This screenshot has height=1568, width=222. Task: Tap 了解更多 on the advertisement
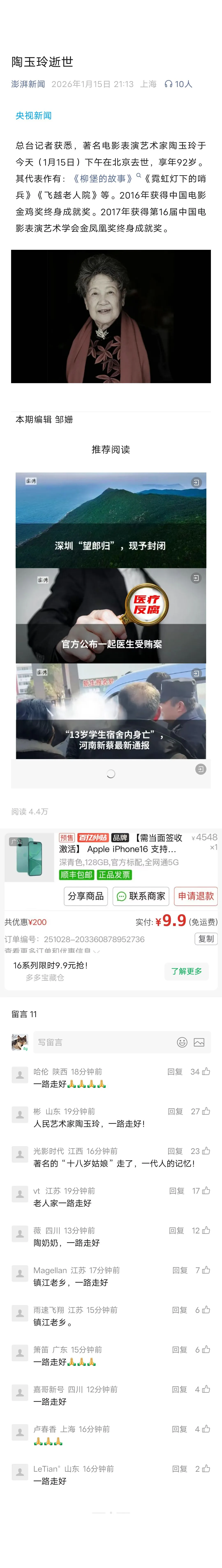186,971
